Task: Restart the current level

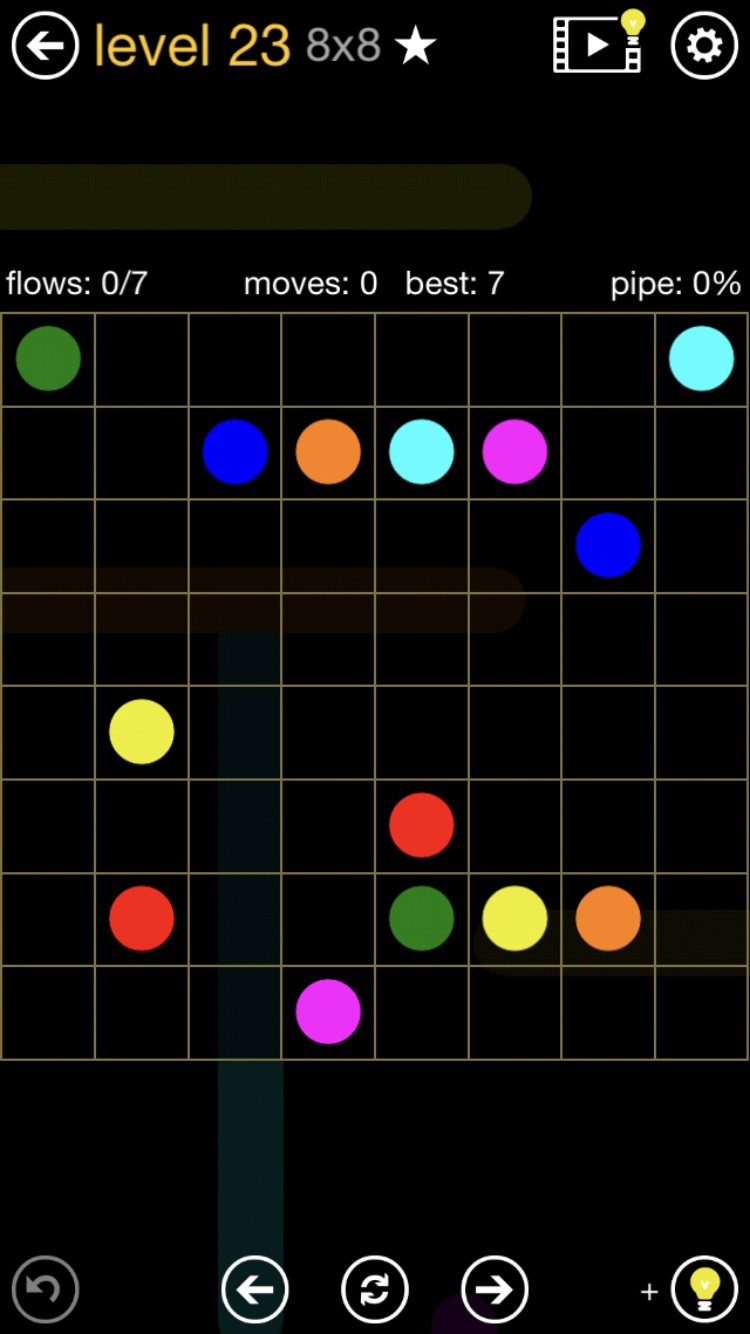Action: click(x=374, y=1289)
